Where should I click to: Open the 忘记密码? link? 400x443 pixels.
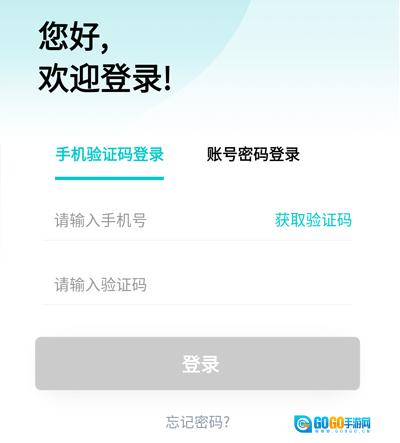coord(198,422)
